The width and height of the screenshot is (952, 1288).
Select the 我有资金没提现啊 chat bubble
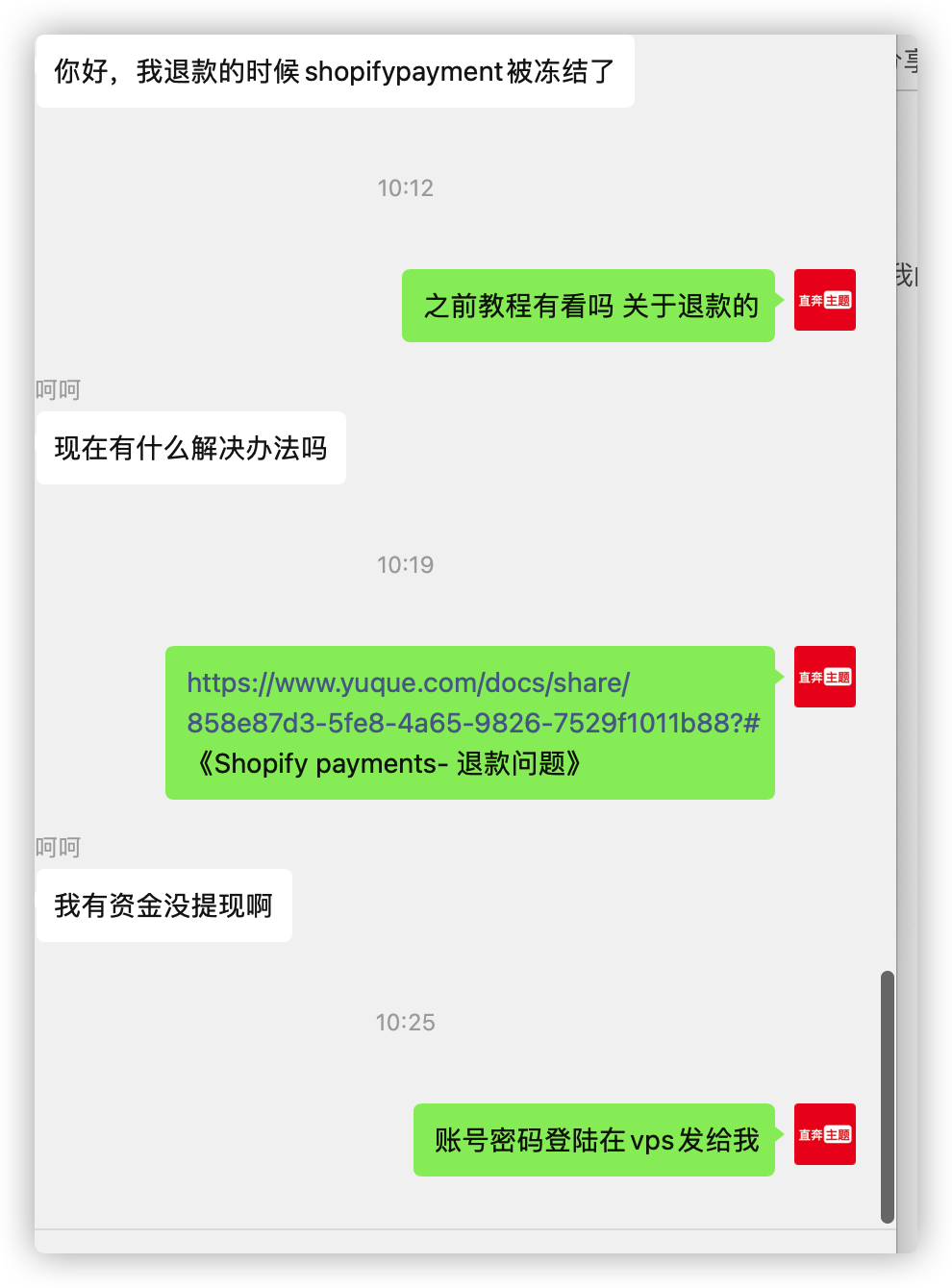click(x=163, y=904)
